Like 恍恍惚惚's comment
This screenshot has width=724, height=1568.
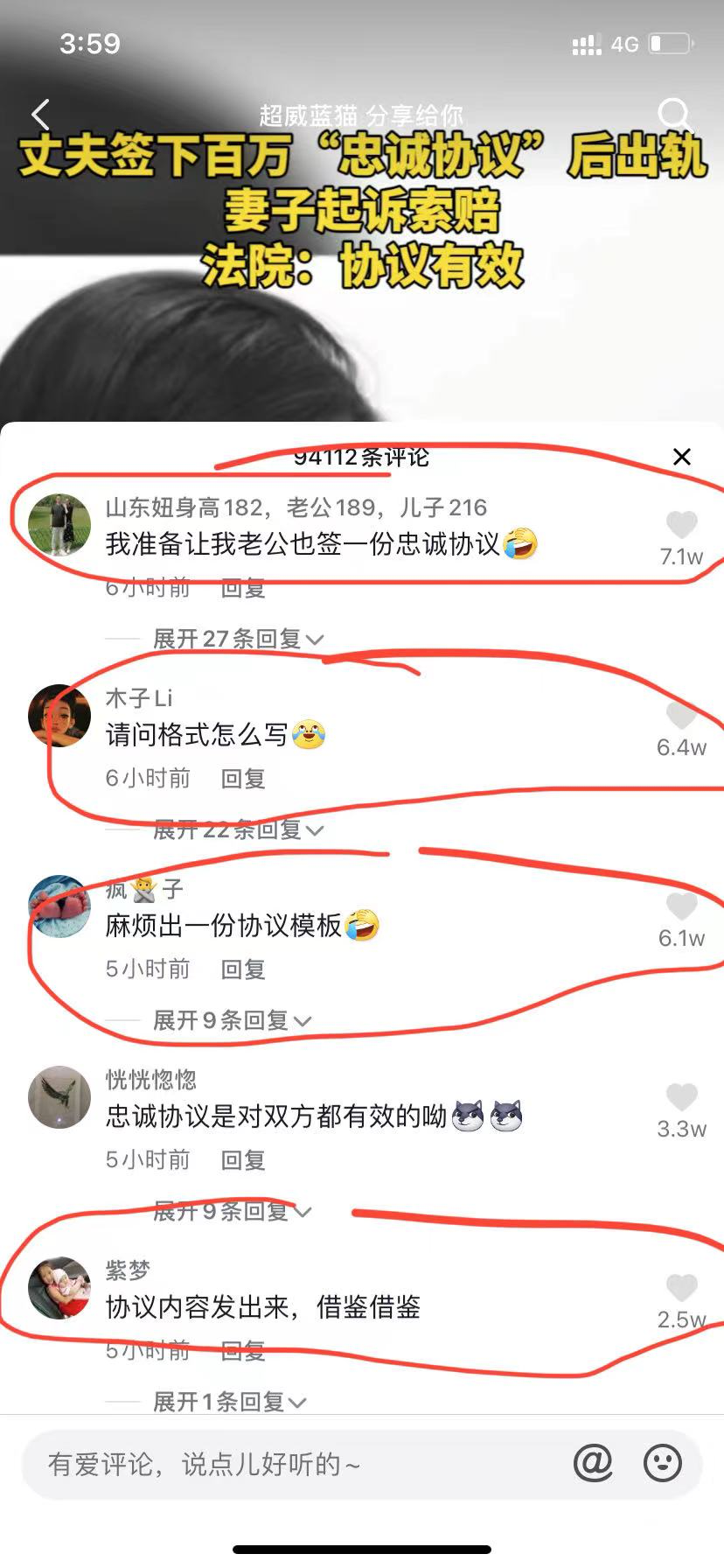pos(681,1097)
